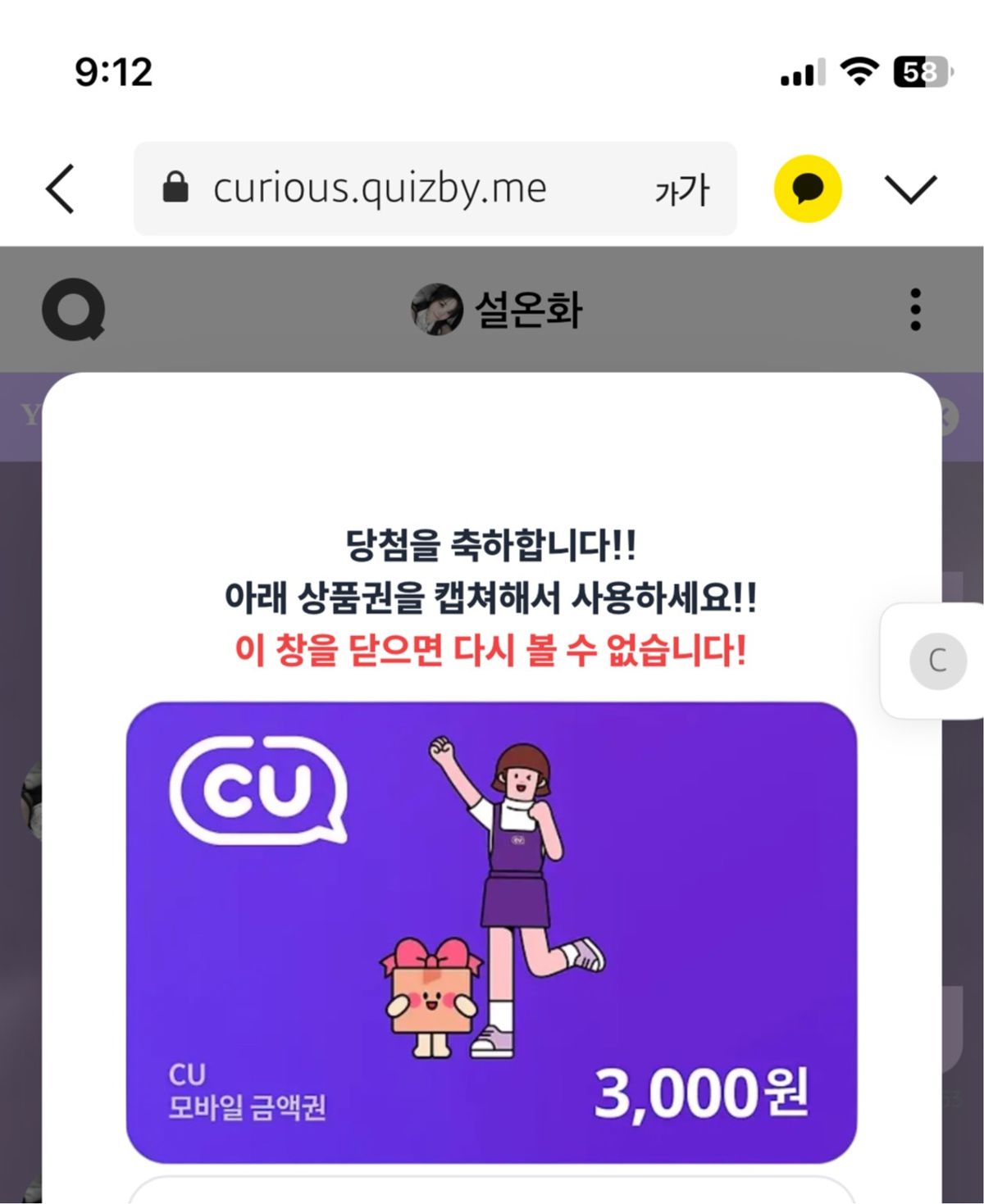Go back with the browser back arrow
This screenshot has height=1204, width=984.
tap(60, 189)
